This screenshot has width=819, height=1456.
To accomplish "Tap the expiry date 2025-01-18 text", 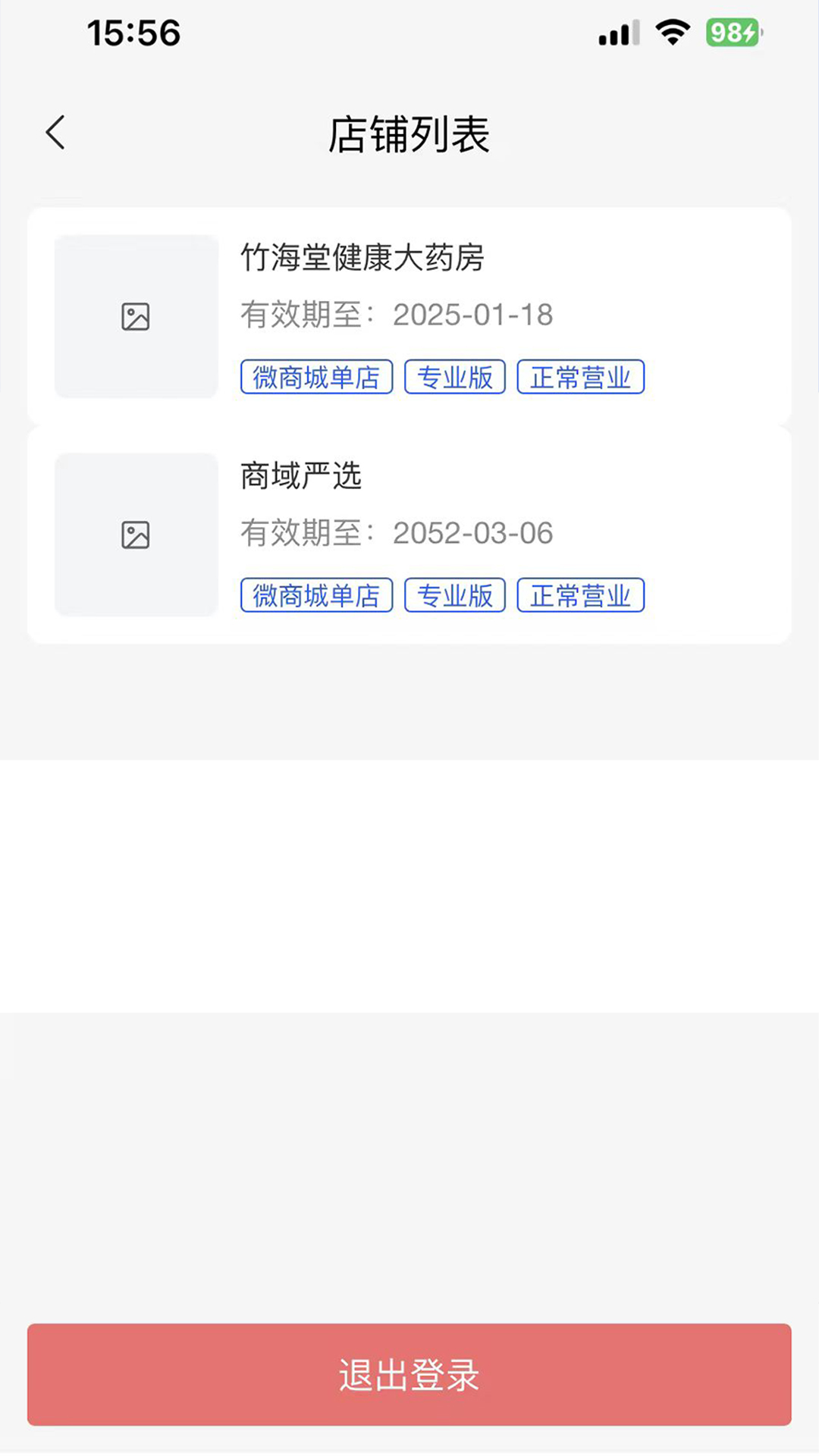I will tap(473, 315).
